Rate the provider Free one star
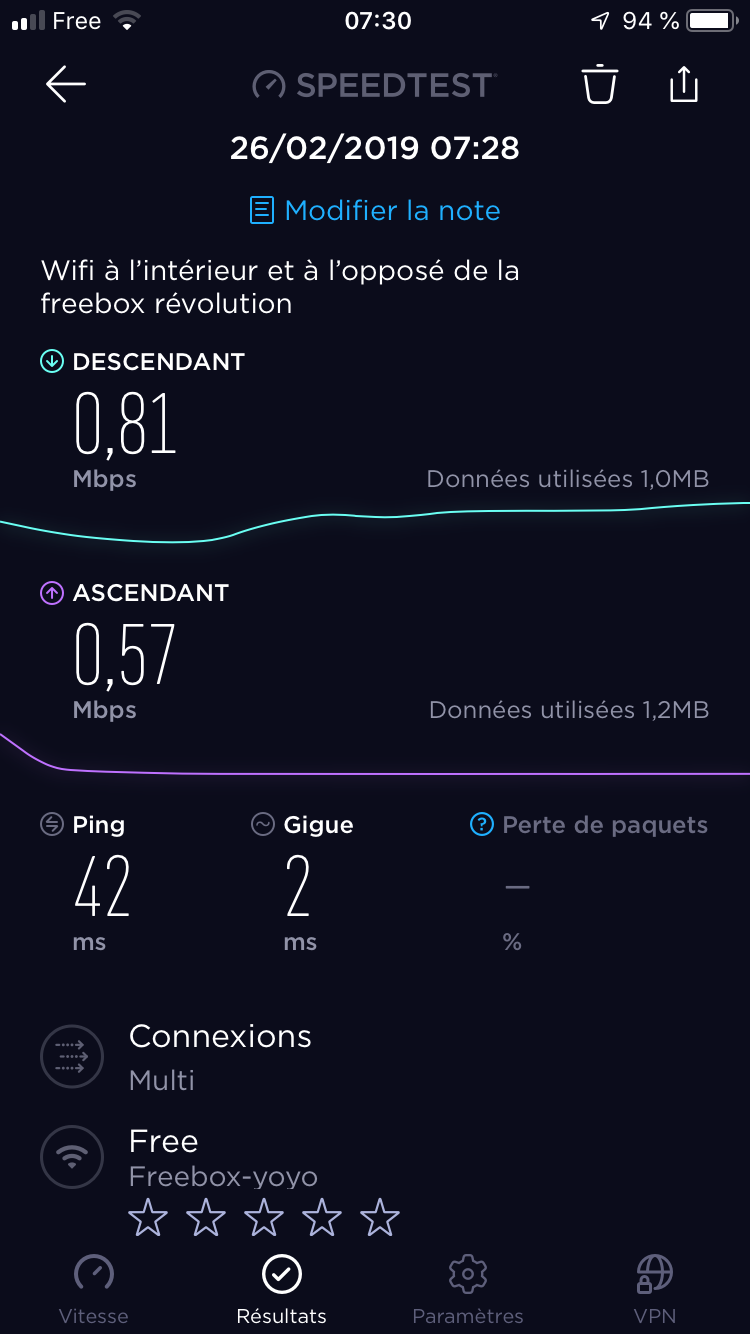This screenshot has width=750, height=1334. (148, 1218)
